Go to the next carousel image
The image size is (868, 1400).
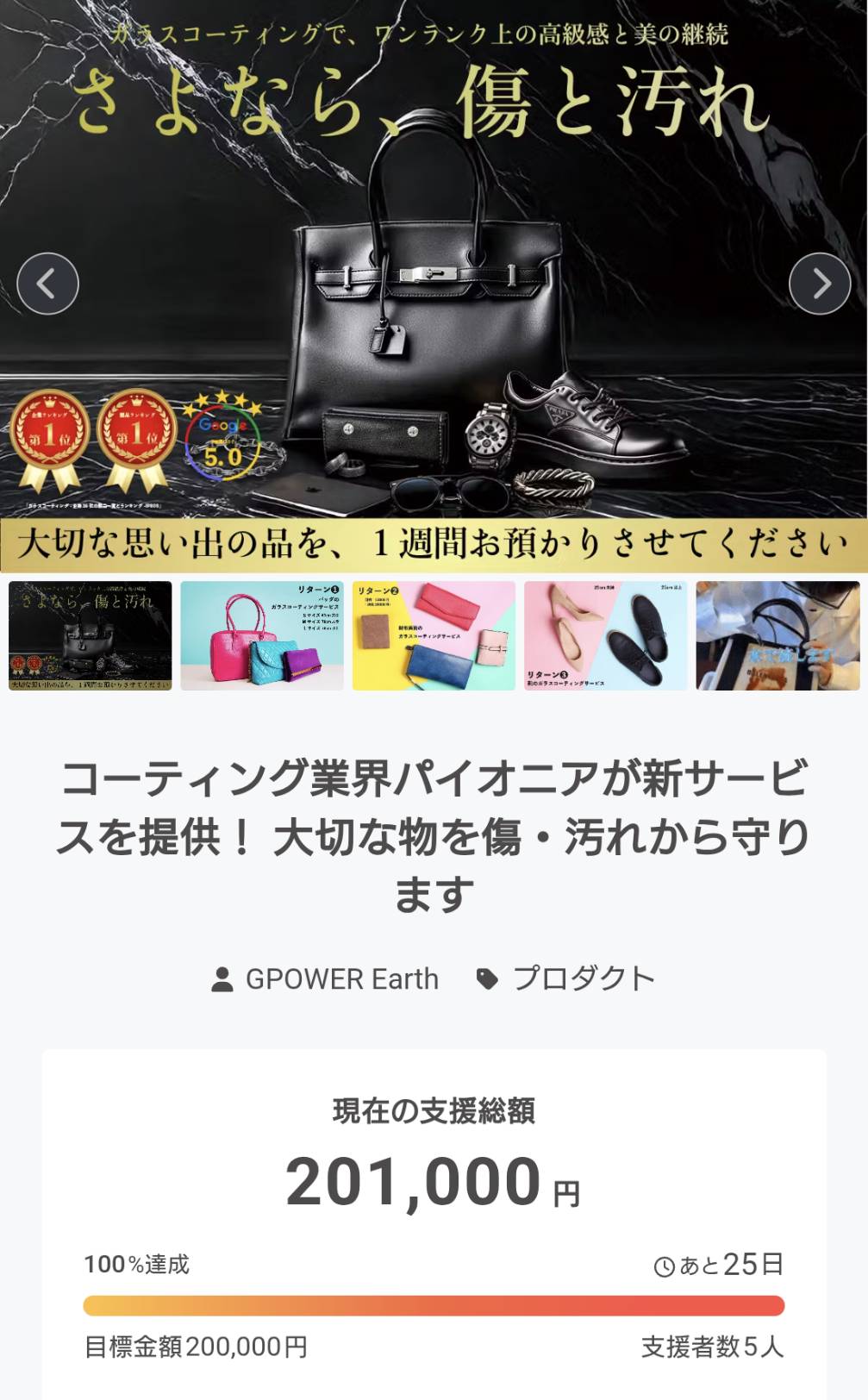click(x=819, y=284)
